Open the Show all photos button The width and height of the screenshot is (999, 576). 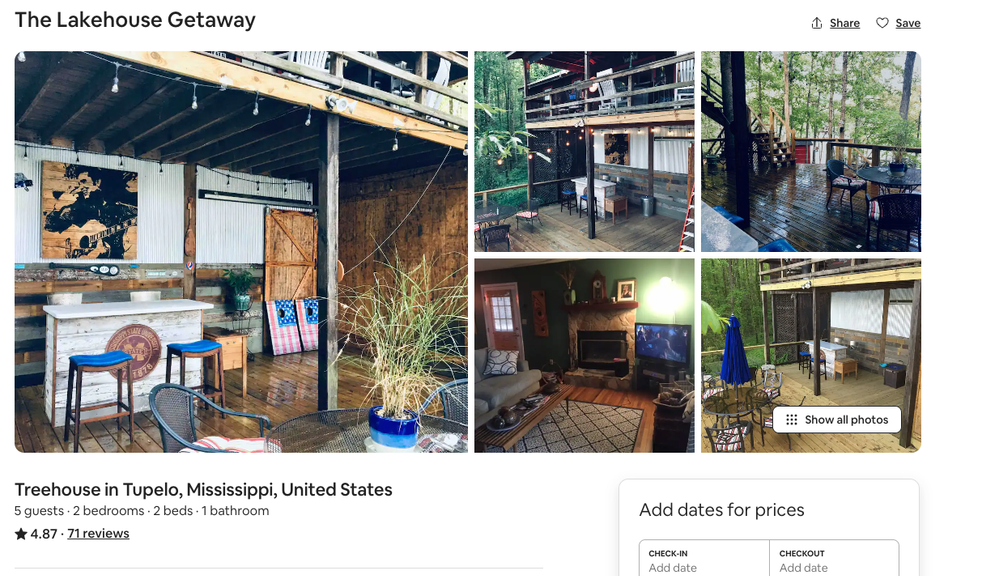coord(836,420)
